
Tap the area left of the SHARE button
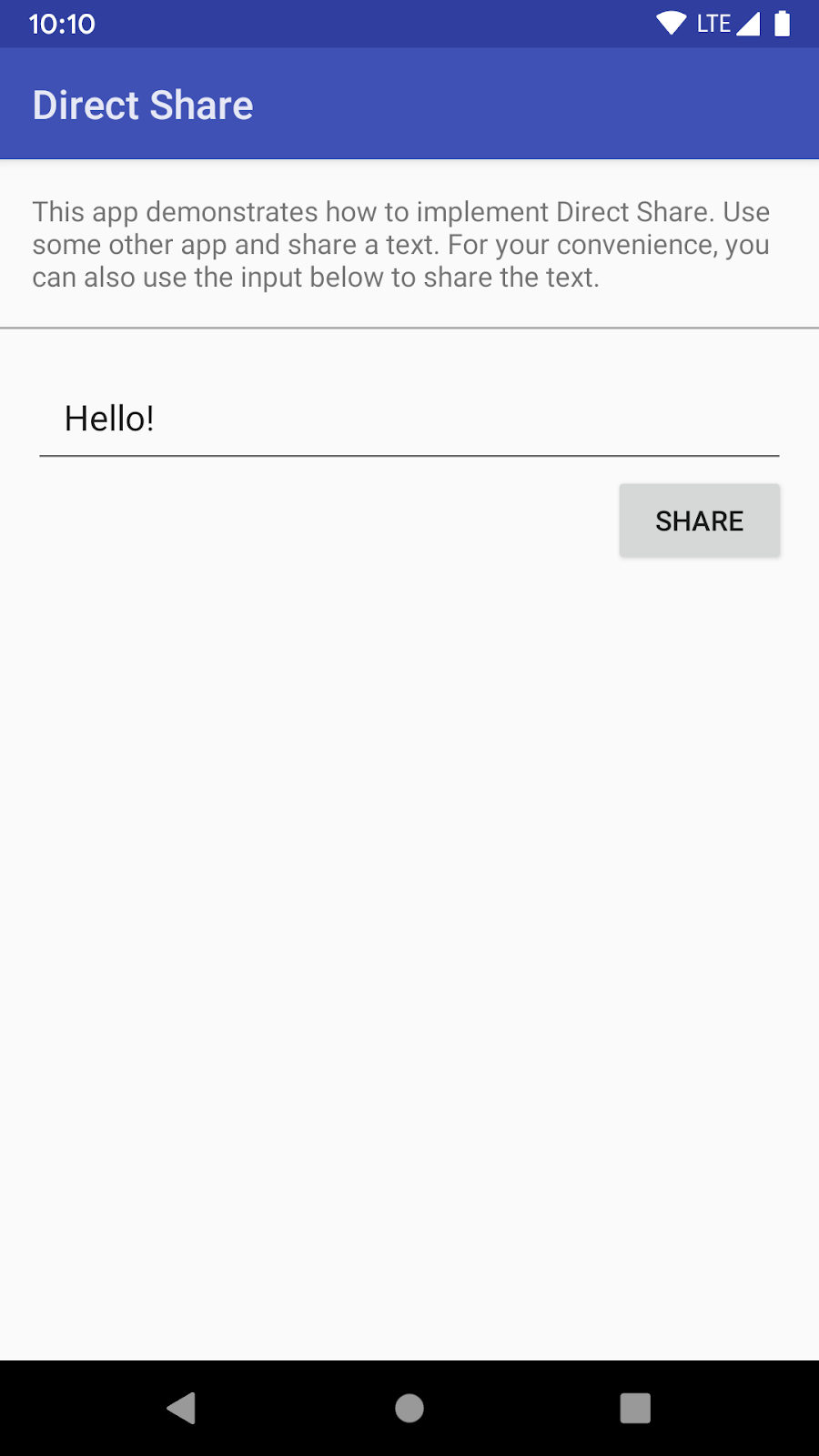(x=318, y=521)
